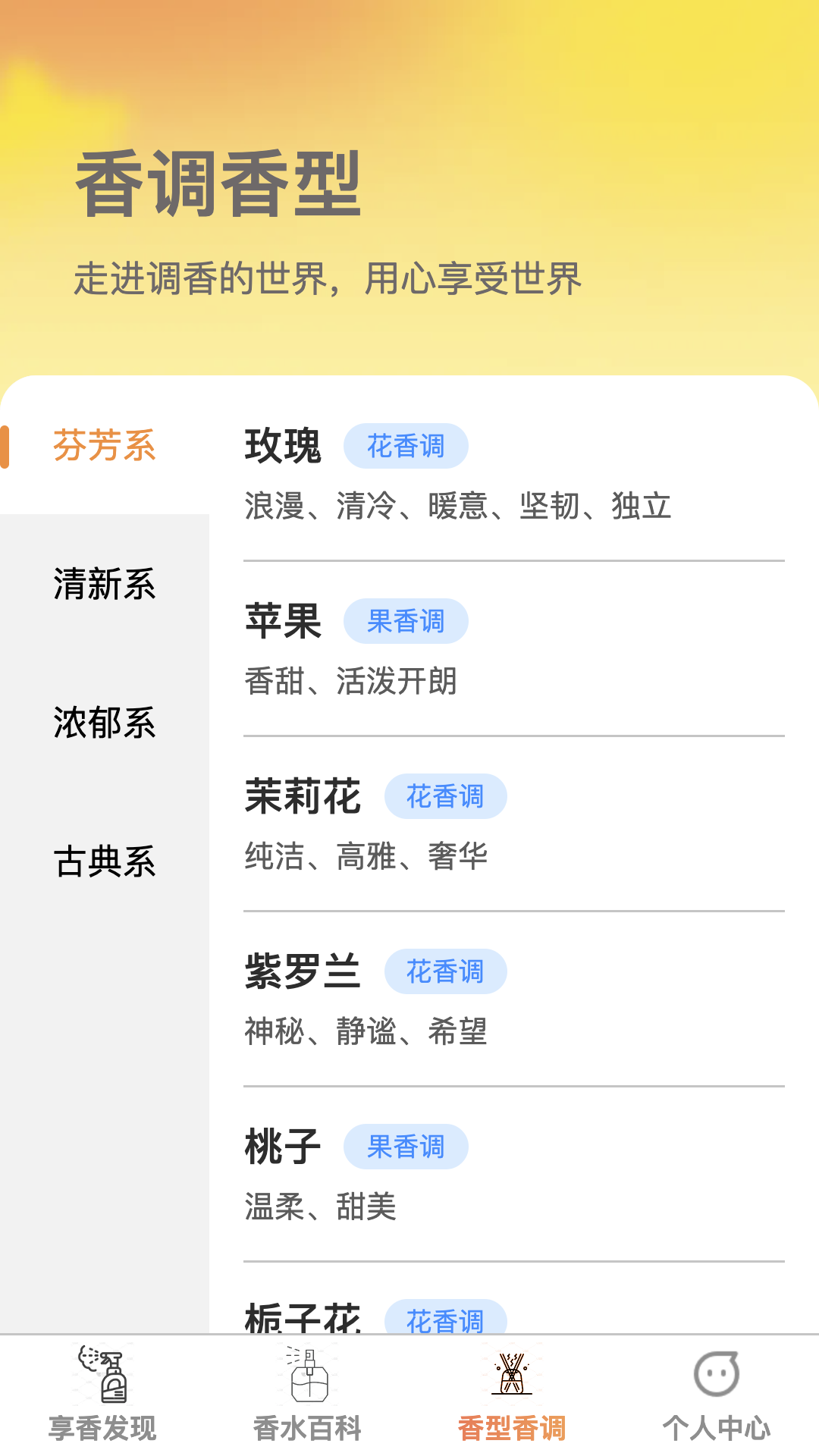The width and height of the screenshot is (819, 1456).
Task: Switch to the 清新系 category
Action: click(105, 584)
